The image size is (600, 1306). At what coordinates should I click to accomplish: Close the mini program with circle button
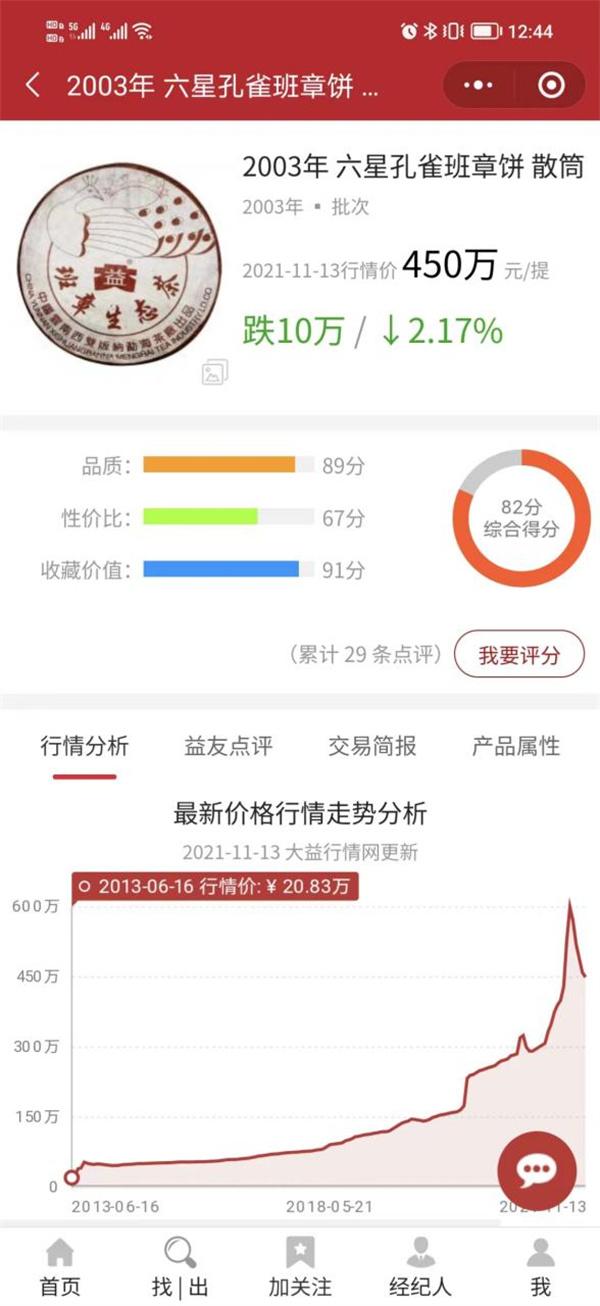(551, 85)
